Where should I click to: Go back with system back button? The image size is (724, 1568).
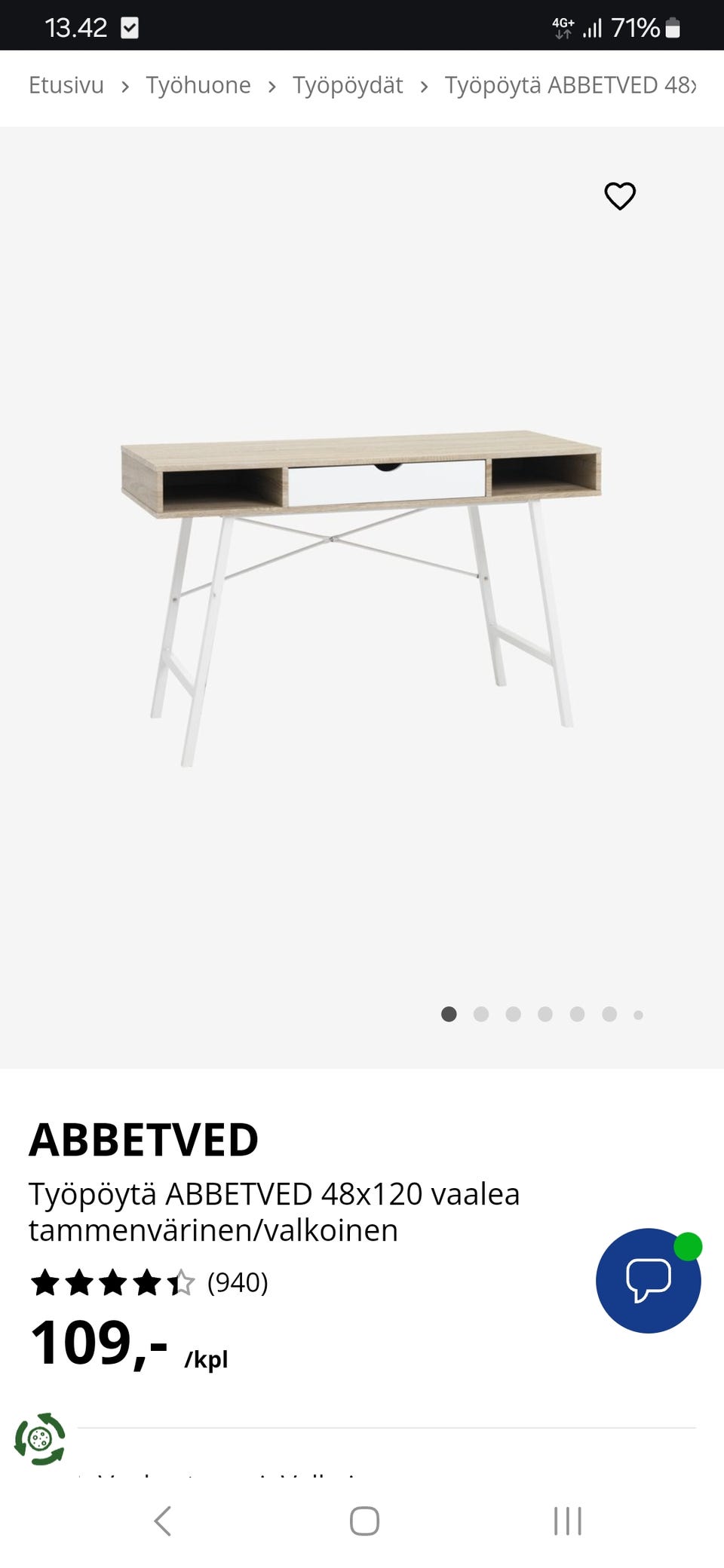163,1521
